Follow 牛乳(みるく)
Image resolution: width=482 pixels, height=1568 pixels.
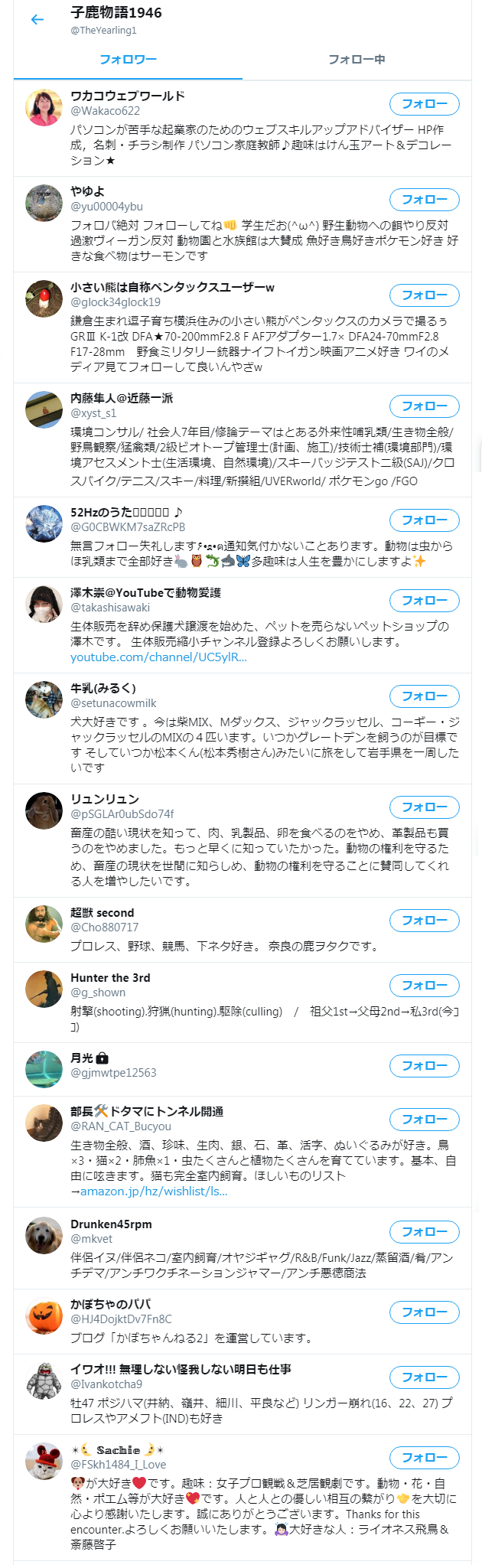pyautogui.click(x=424, y=696)
